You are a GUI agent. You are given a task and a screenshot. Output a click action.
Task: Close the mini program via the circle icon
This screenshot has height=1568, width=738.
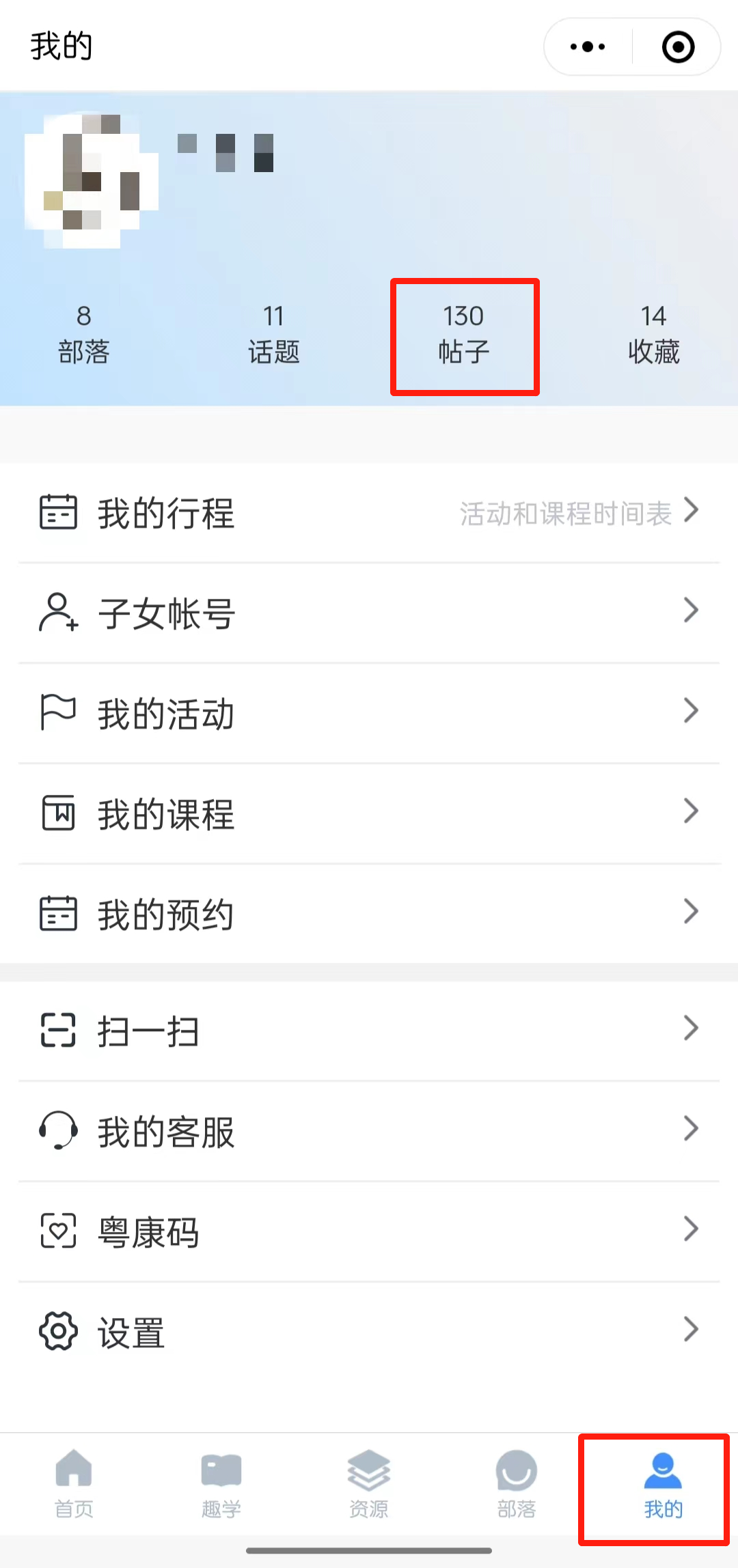click(678, 47)
